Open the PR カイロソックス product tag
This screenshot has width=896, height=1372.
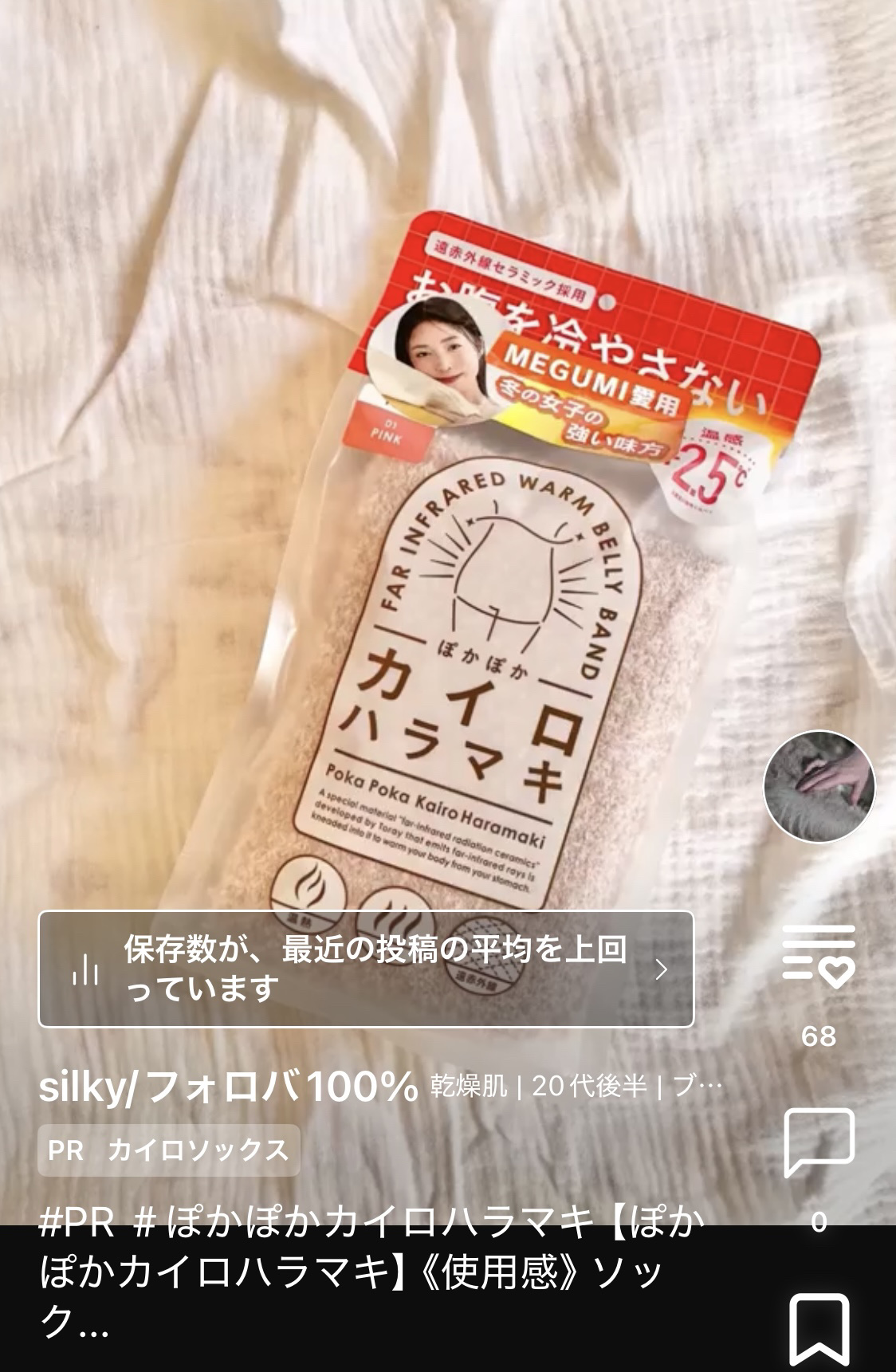tap(168, 1150)
